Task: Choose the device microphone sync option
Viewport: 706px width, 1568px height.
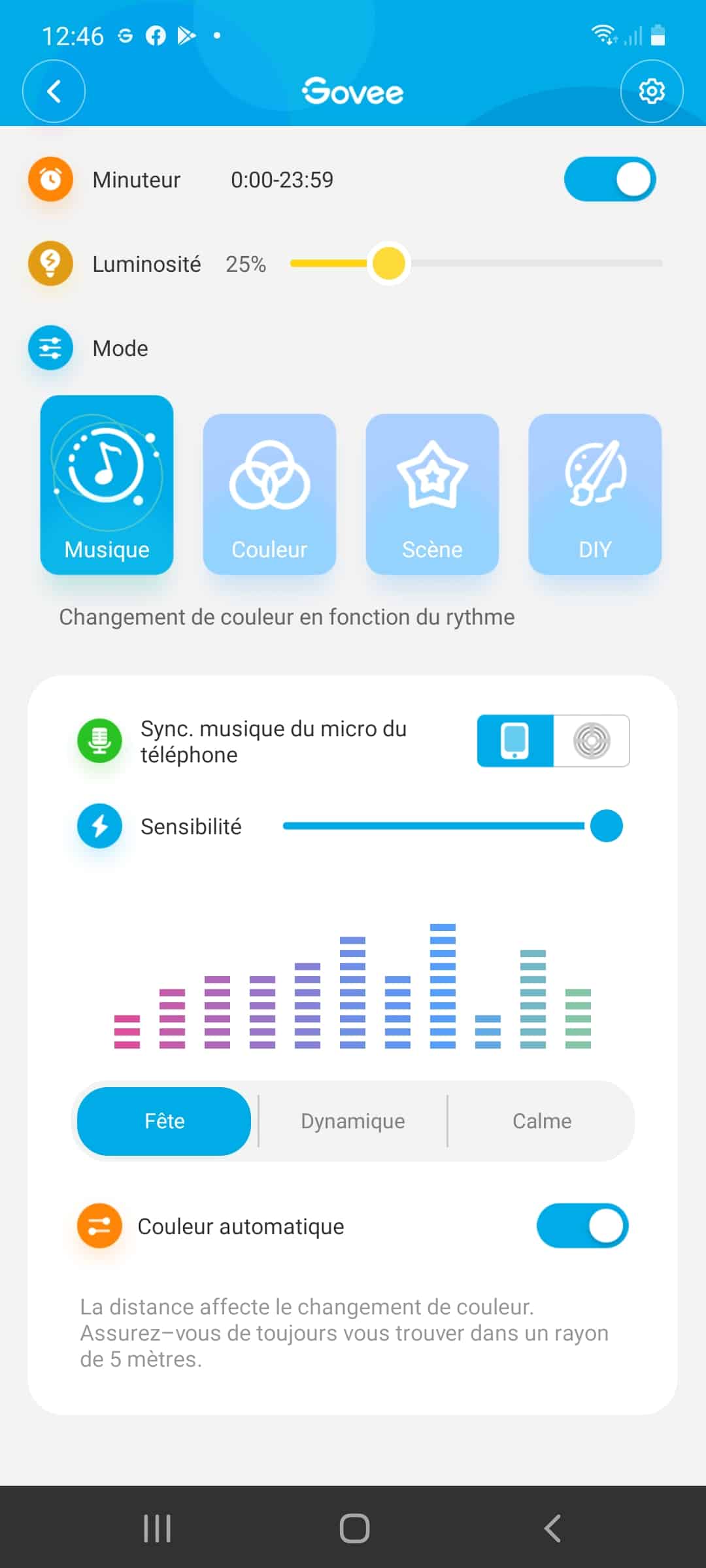Action: [592, 741]
